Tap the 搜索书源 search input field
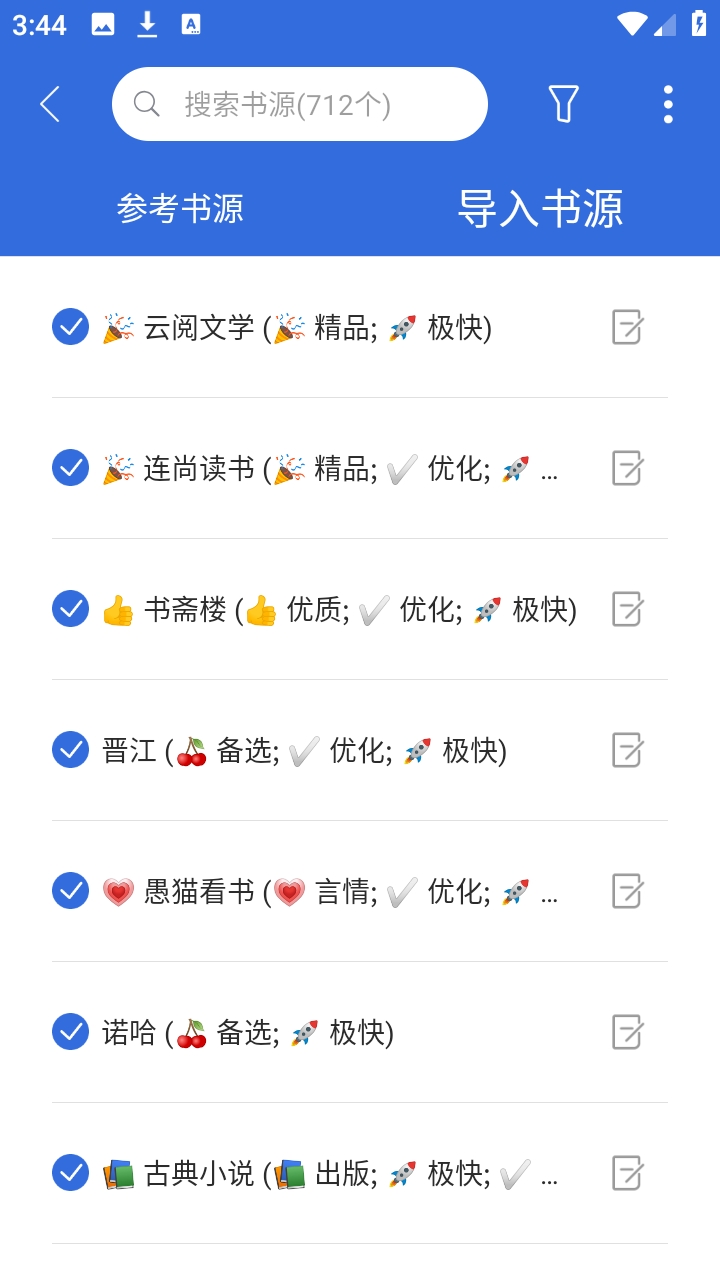Screen dimensions: 720x1280 tap(300, 103)
